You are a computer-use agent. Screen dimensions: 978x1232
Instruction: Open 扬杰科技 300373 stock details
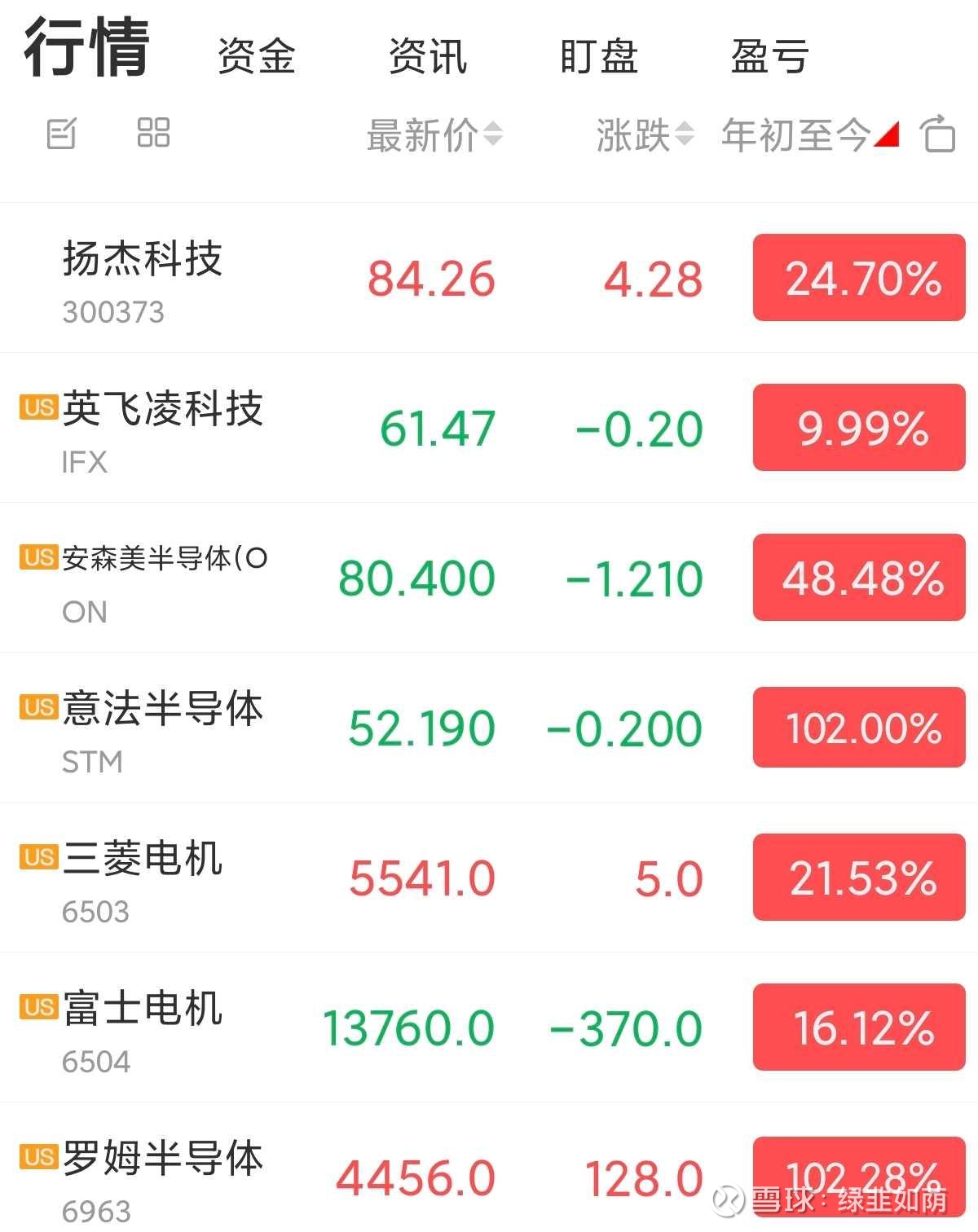489,278
